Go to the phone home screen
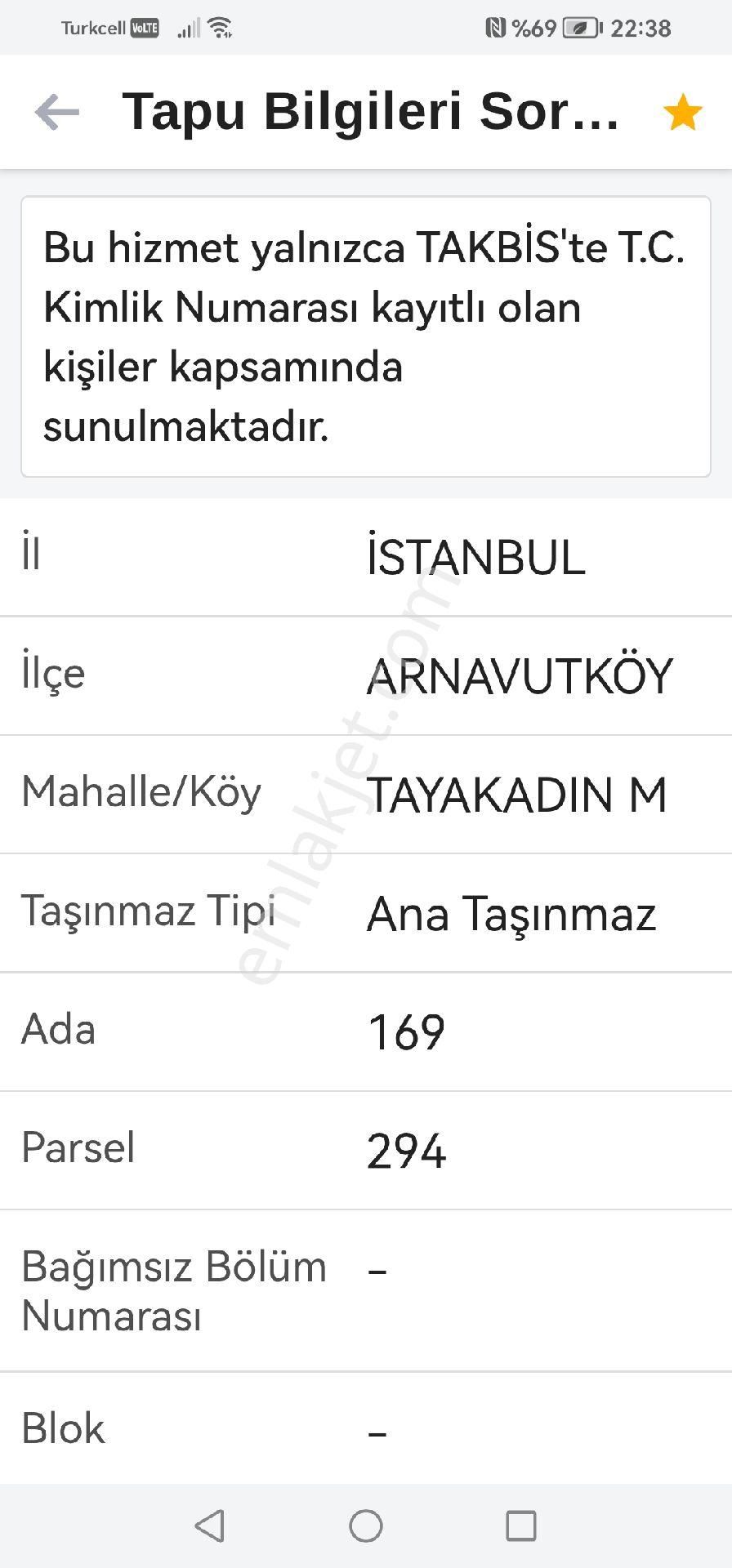732x1568 pixels. [366, 1525]
